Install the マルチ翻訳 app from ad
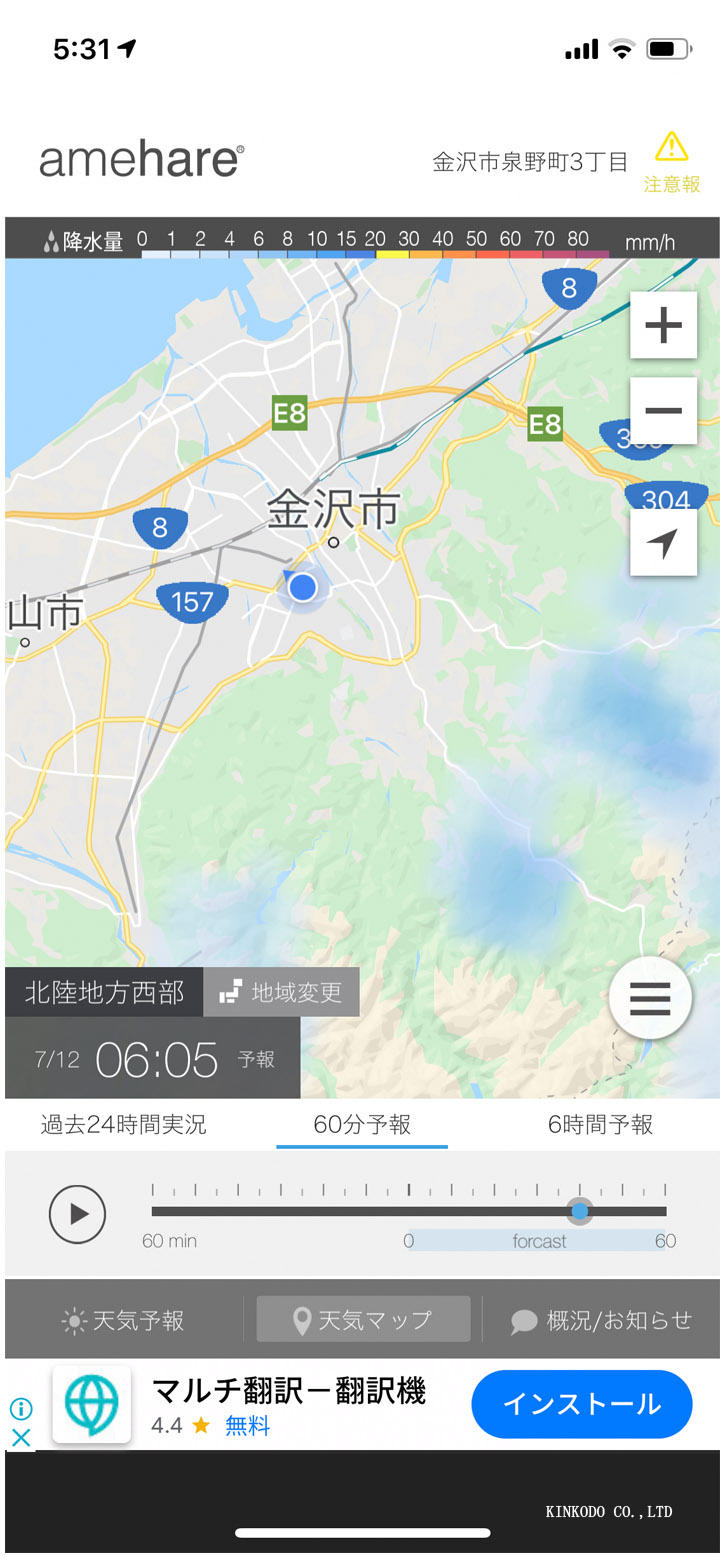 coord(581,1404)
